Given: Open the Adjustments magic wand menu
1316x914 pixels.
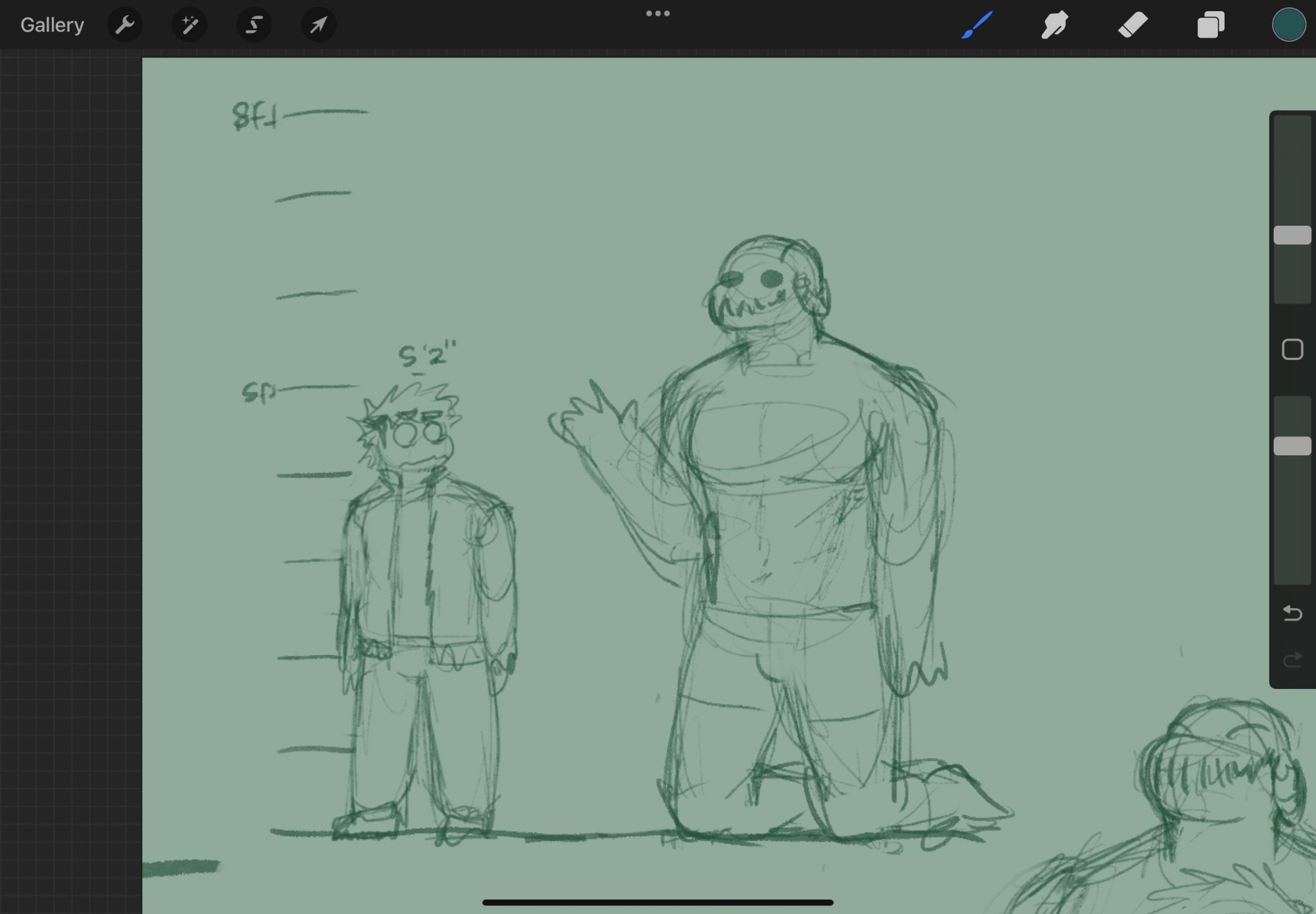Looking at the screenshot, I should click(x=190, y=25).
